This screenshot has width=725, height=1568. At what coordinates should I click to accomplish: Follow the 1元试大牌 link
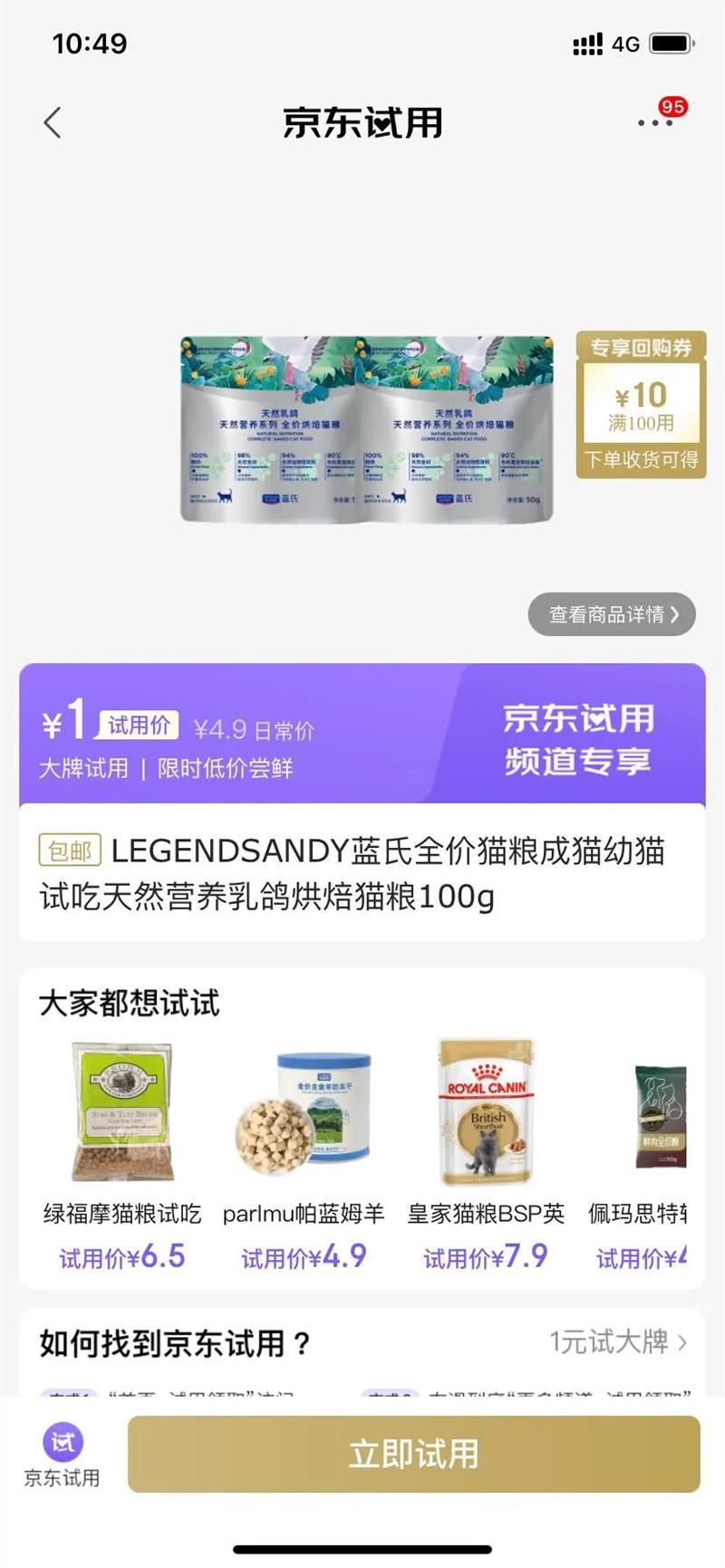[x=618, y=1342]
